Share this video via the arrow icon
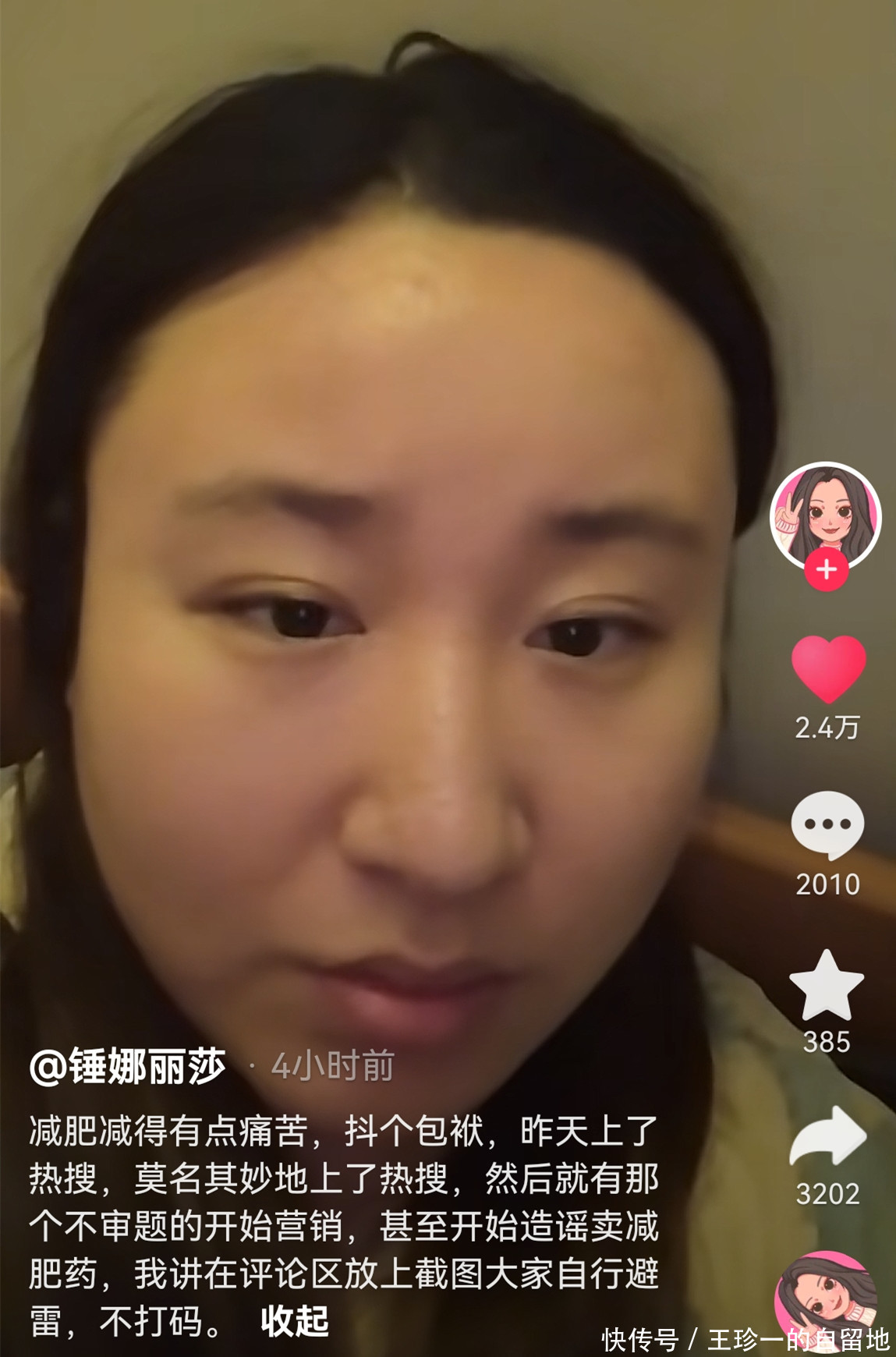The width and height of the screenshot is (896, 1357). pyautogui.click(x=827, y=1137)
